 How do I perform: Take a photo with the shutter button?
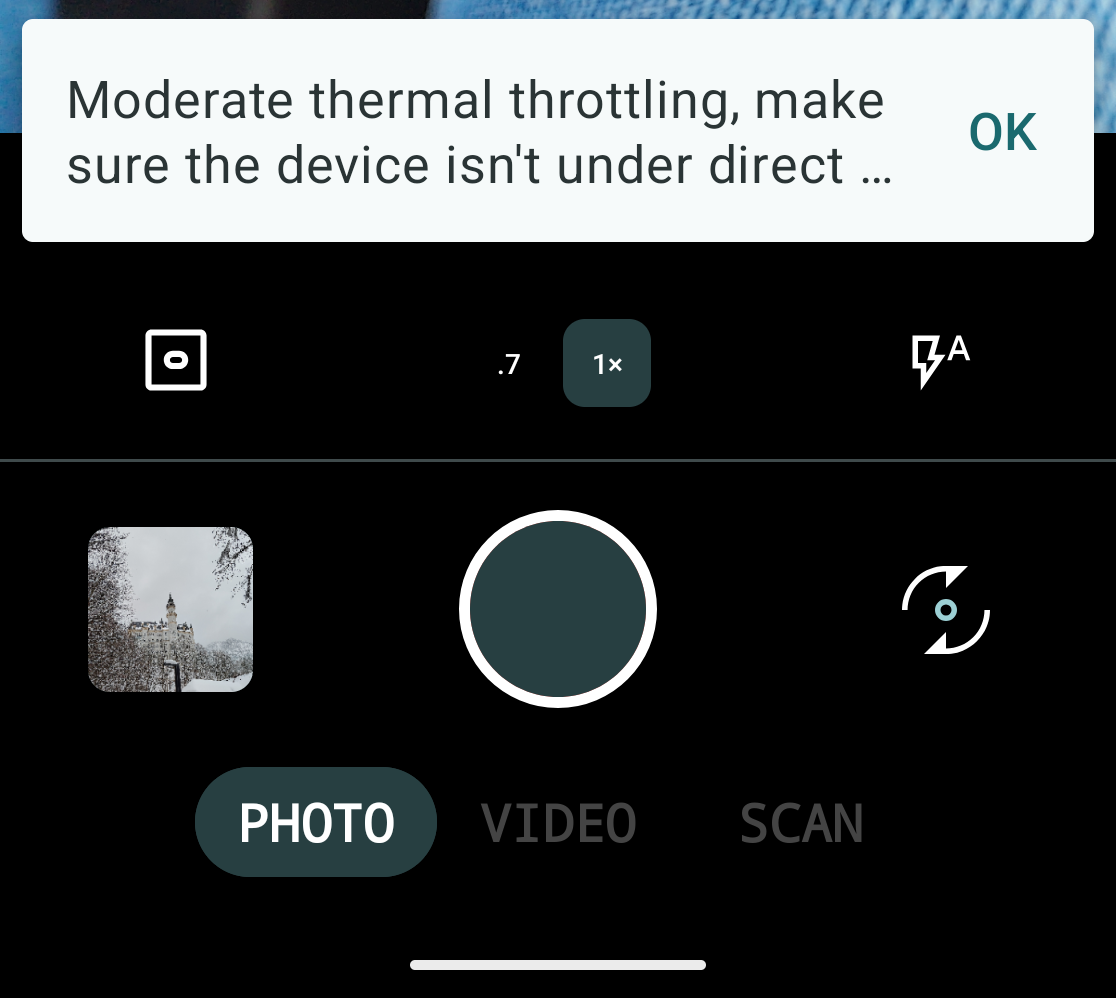(558, 609)
